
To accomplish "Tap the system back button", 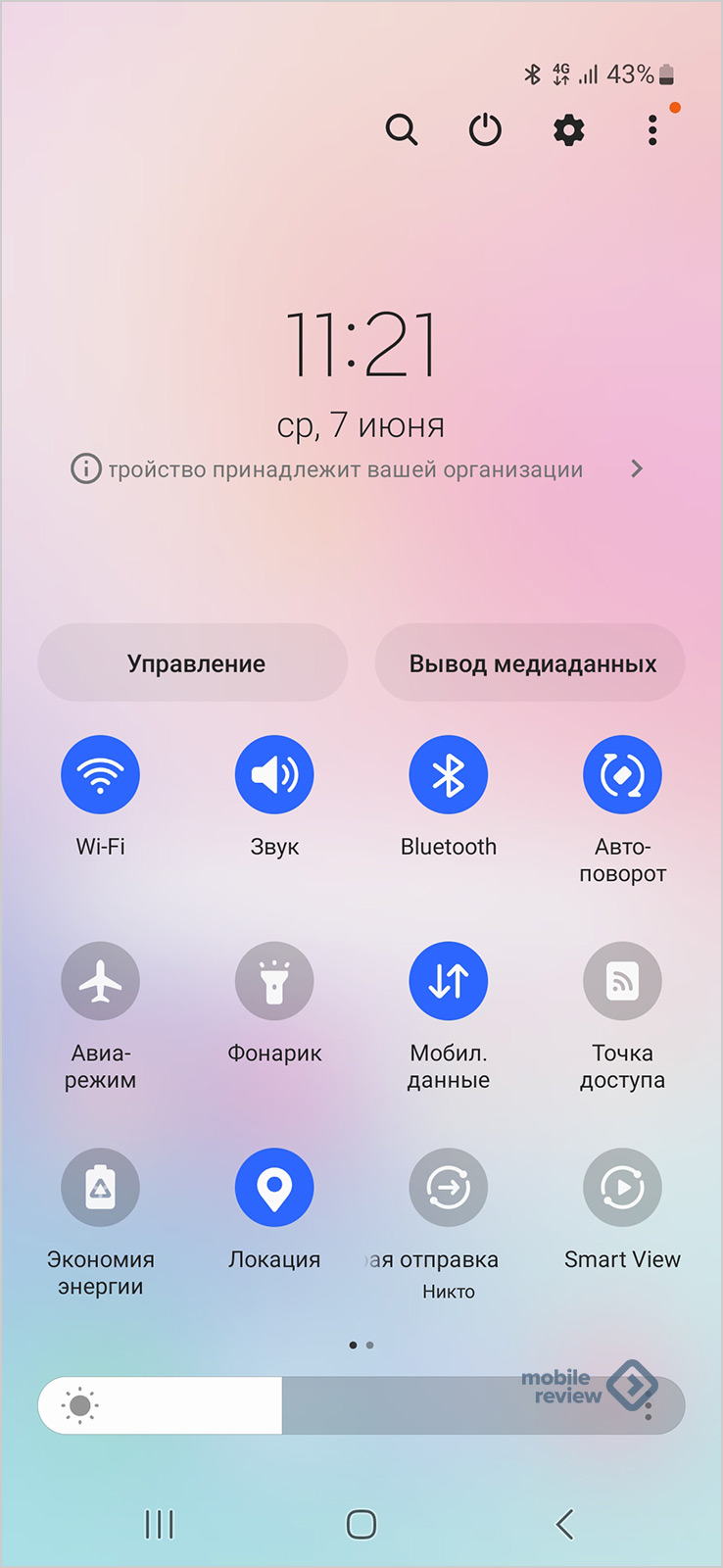I will (x=563, y=1524).
